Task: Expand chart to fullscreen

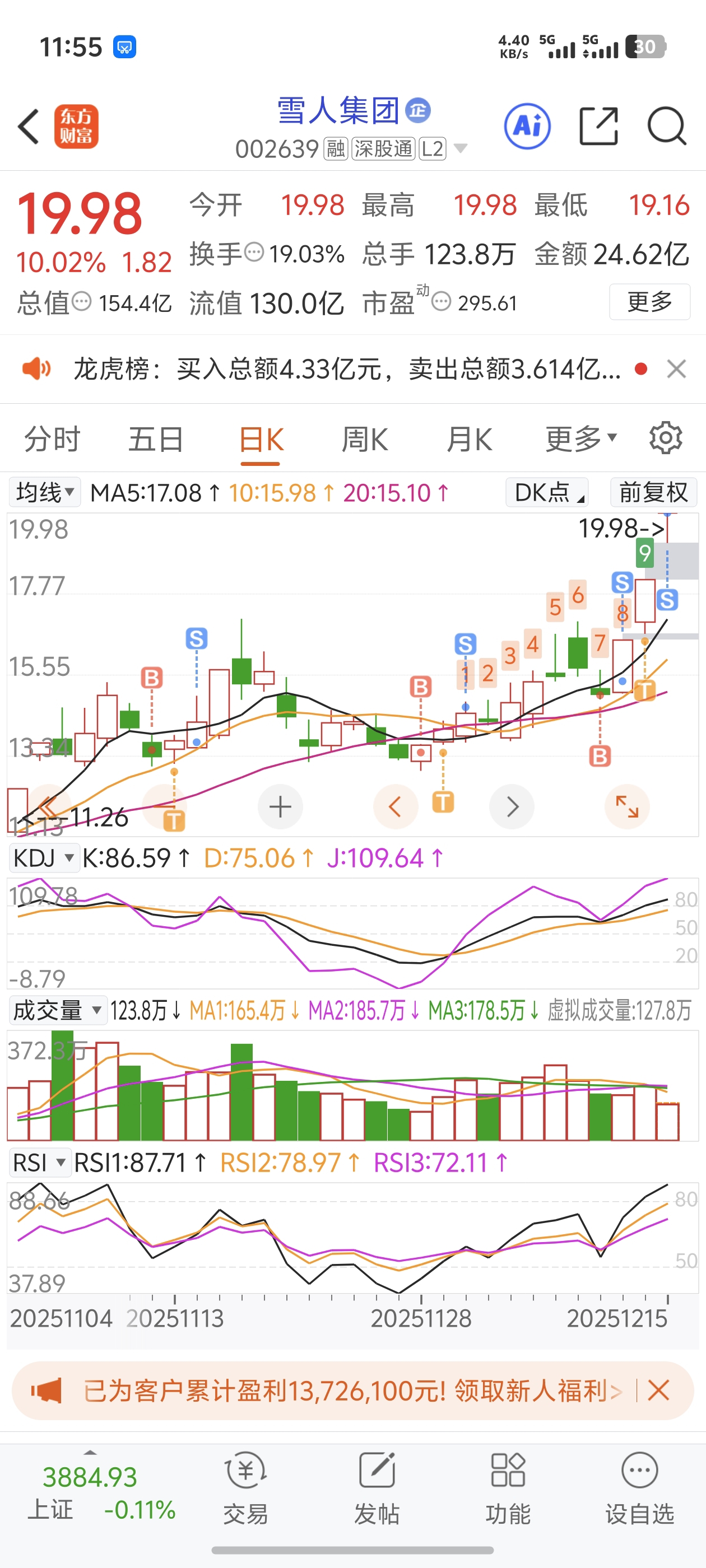Action: pos(627,807)
